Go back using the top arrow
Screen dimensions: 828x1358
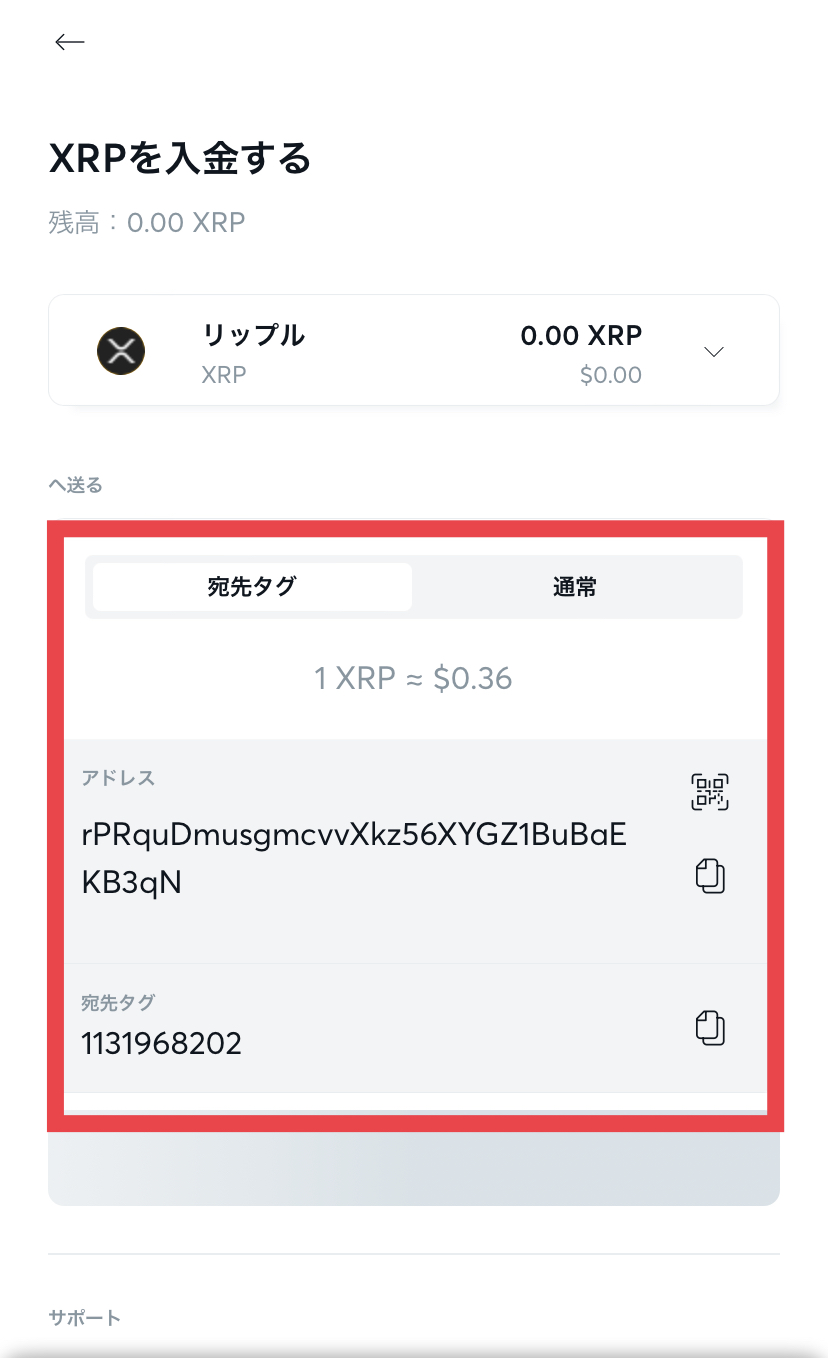click(70, 42)
